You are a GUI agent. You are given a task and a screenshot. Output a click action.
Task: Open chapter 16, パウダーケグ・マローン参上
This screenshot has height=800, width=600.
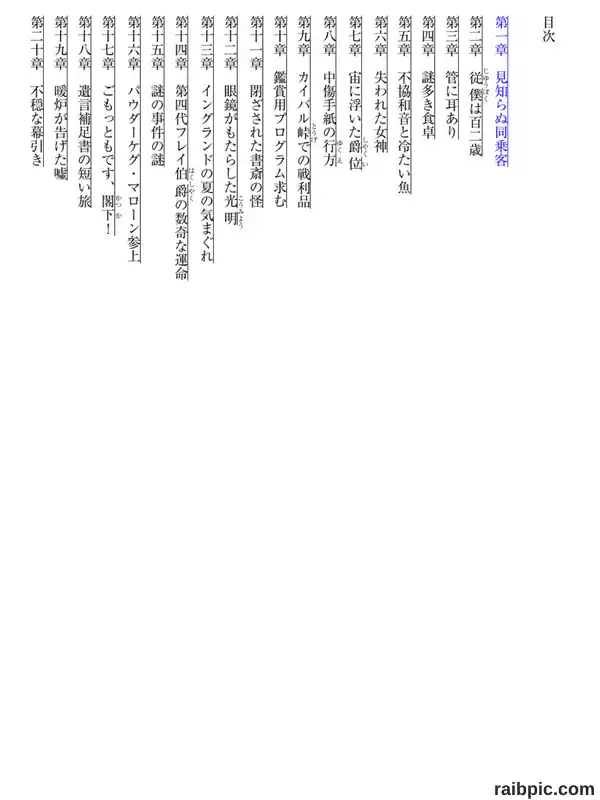134,139
